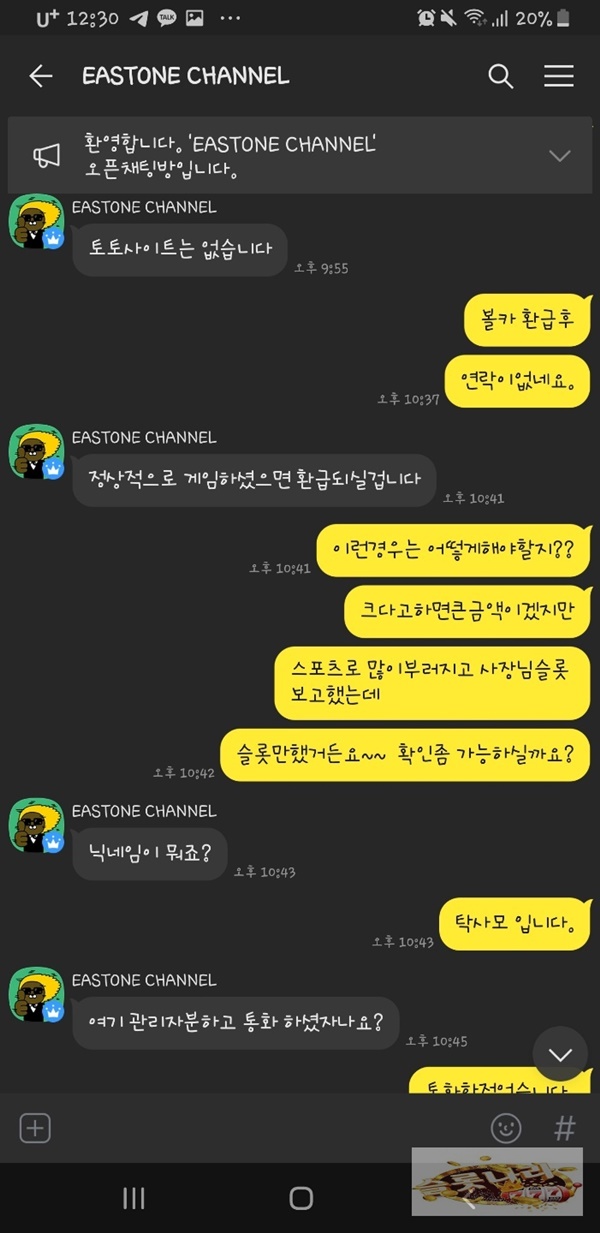Viewport: 600px width, 1233px height.
Task: Open the recent apps view
Action: [x=134, y=1198]
